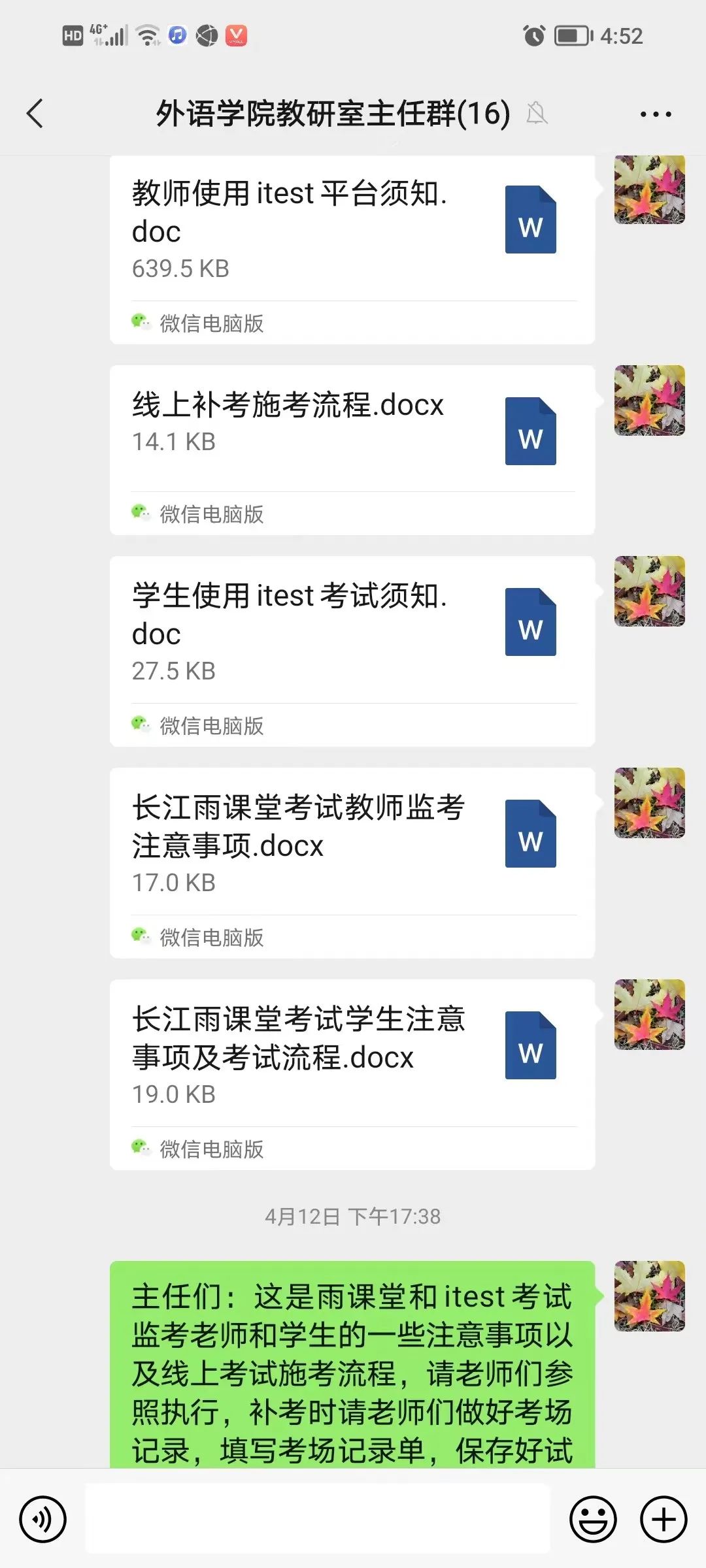Open file 教师使用itest平台须知.doc
706x1568 pixels.
(352, 229)
